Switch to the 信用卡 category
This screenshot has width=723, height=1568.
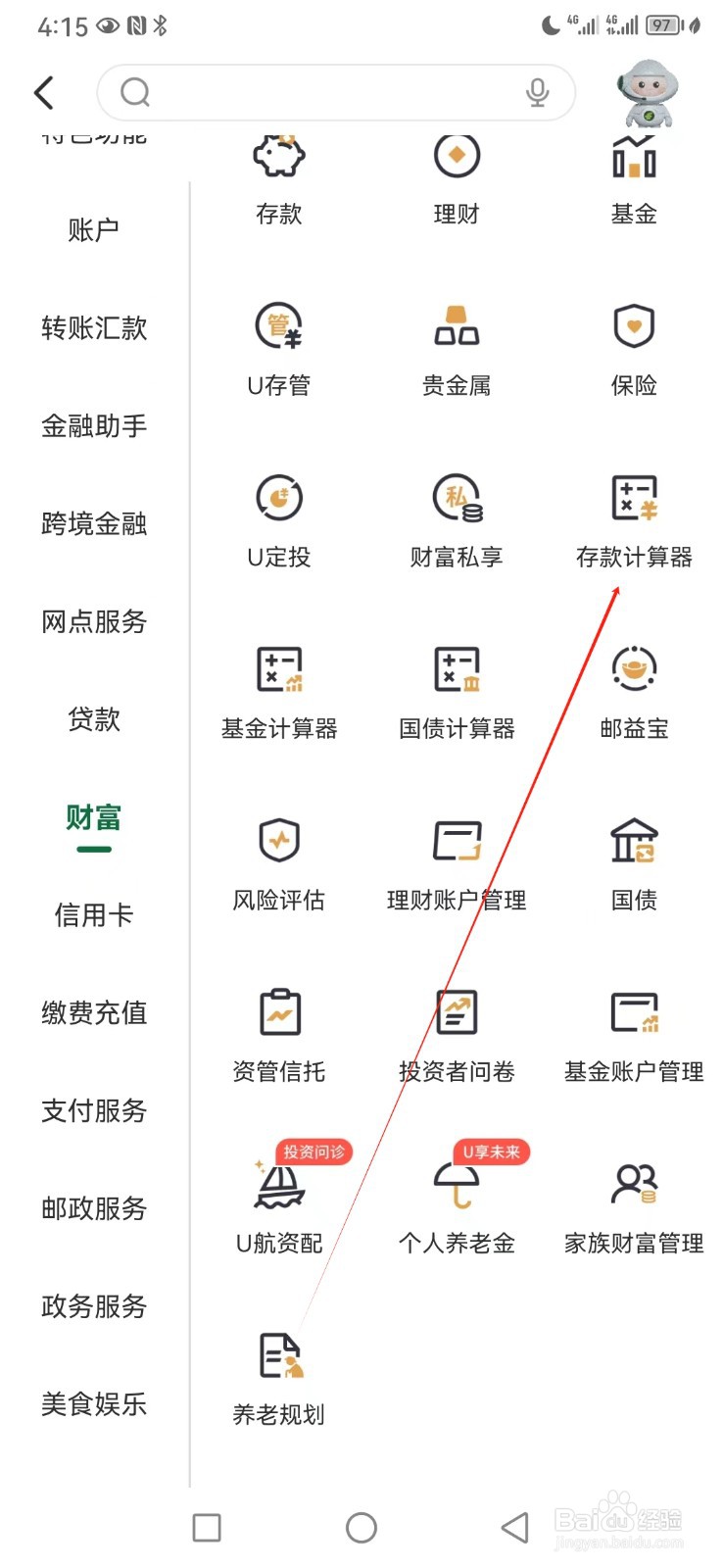point(93,915)
